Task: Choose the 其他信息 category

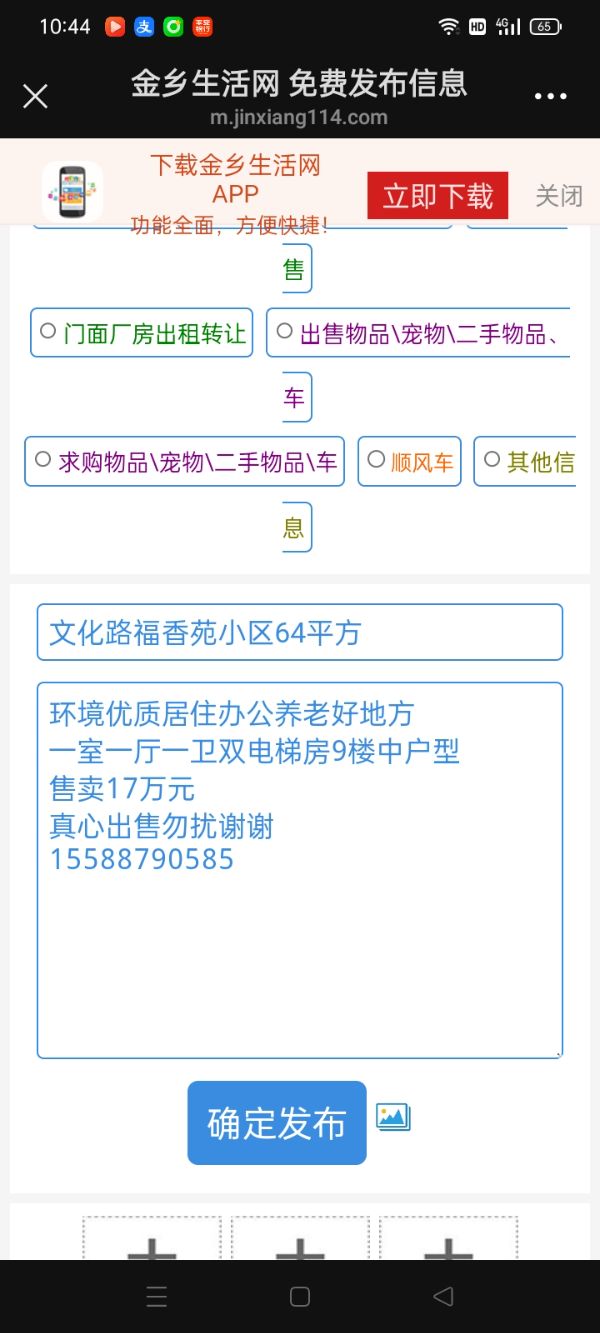Action: pos(525,461)
